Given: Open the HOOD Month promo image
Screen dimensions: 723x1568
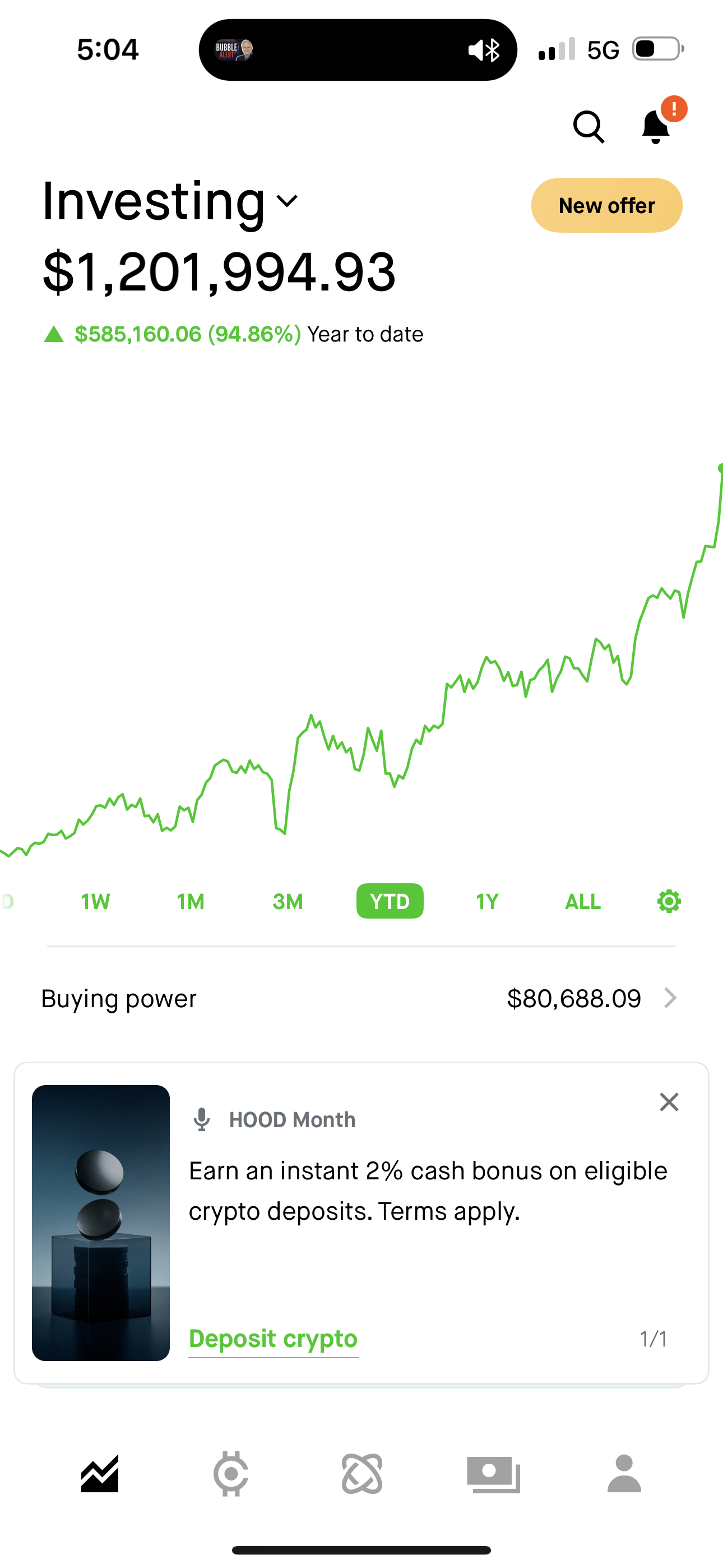Looking at the screenshot, I should (101, 1222).
